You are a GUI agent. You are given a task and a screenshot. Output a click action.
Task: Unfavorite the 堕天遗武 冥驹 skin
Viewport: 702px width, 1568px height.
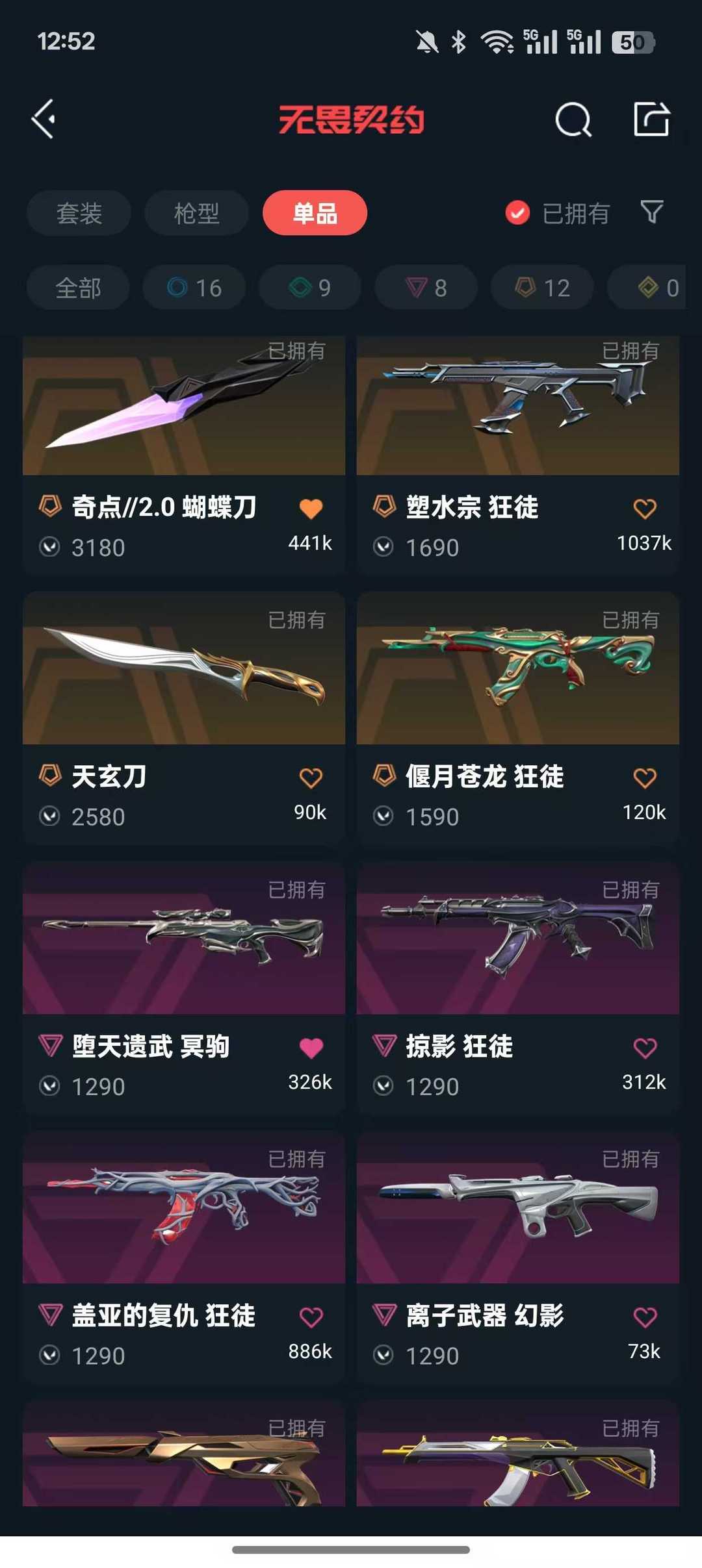coord(312,1046)
